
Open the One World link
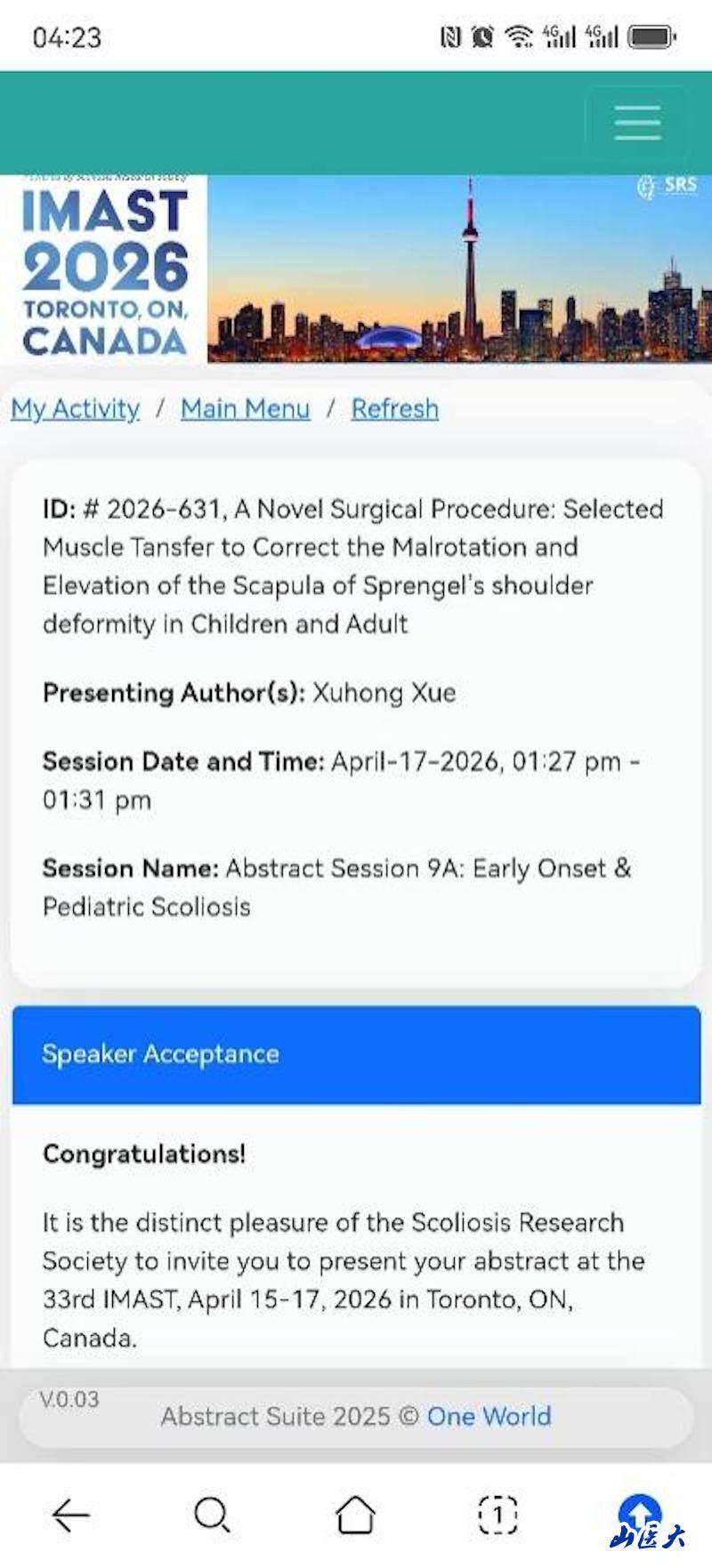[489, 1416]
